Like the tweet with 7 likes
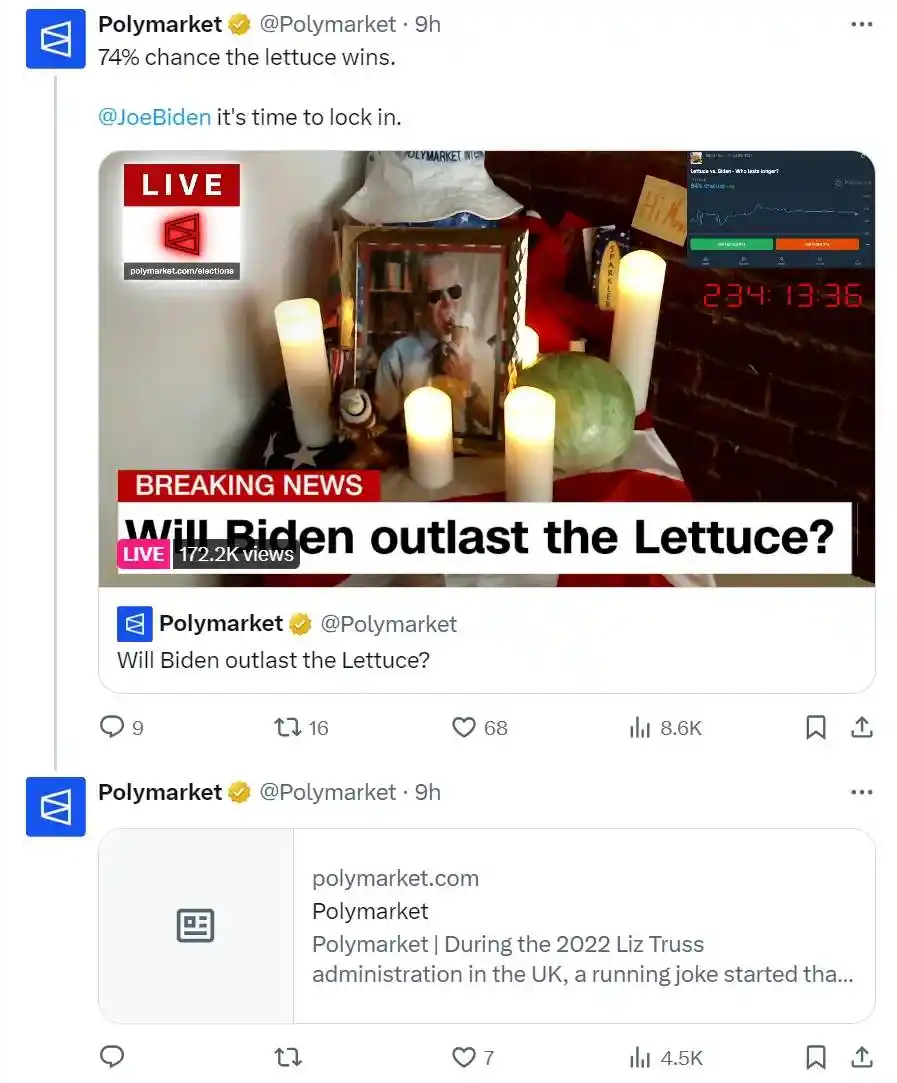 464,1057
